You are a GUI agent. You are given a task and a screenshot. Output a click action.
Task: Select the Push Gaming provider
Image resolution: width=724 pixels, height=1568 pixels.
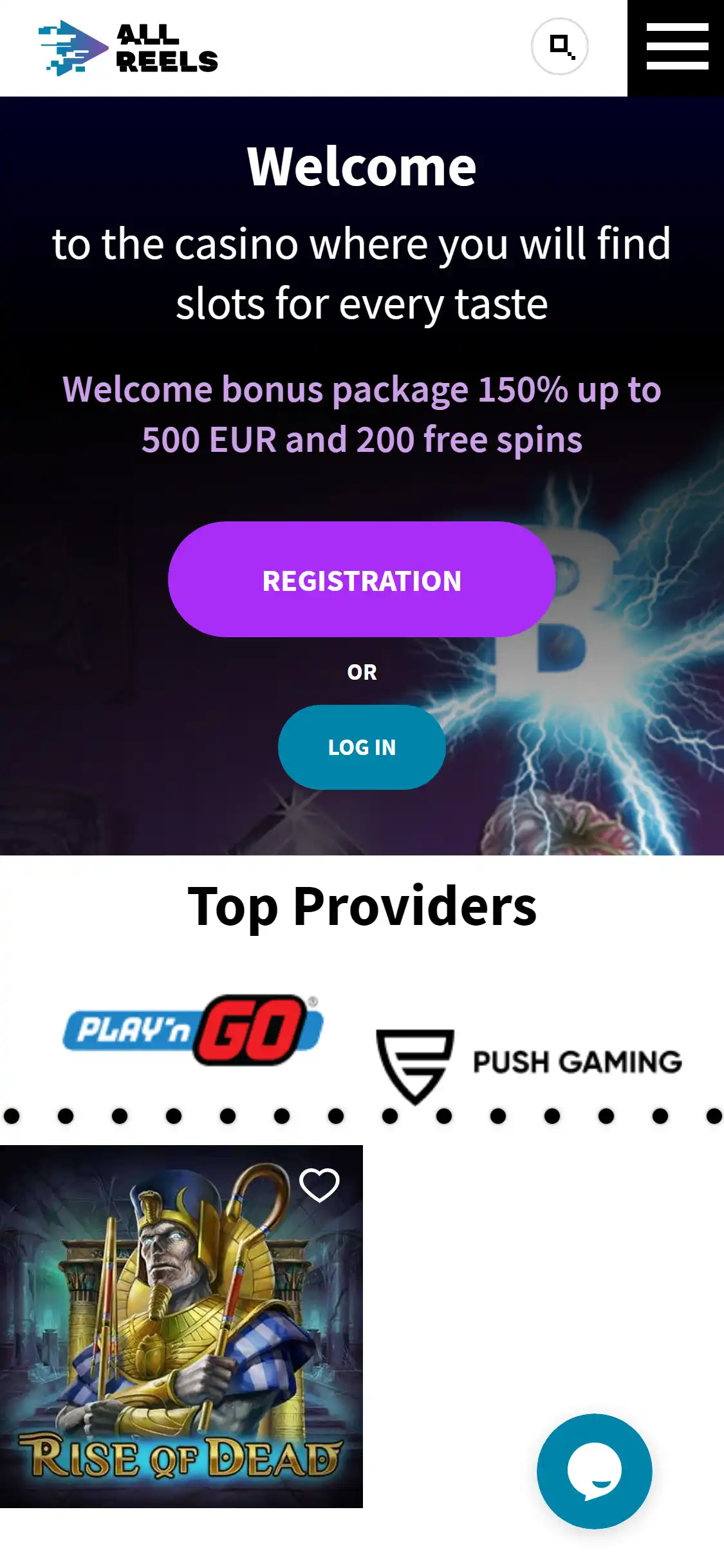[529, 1062]
